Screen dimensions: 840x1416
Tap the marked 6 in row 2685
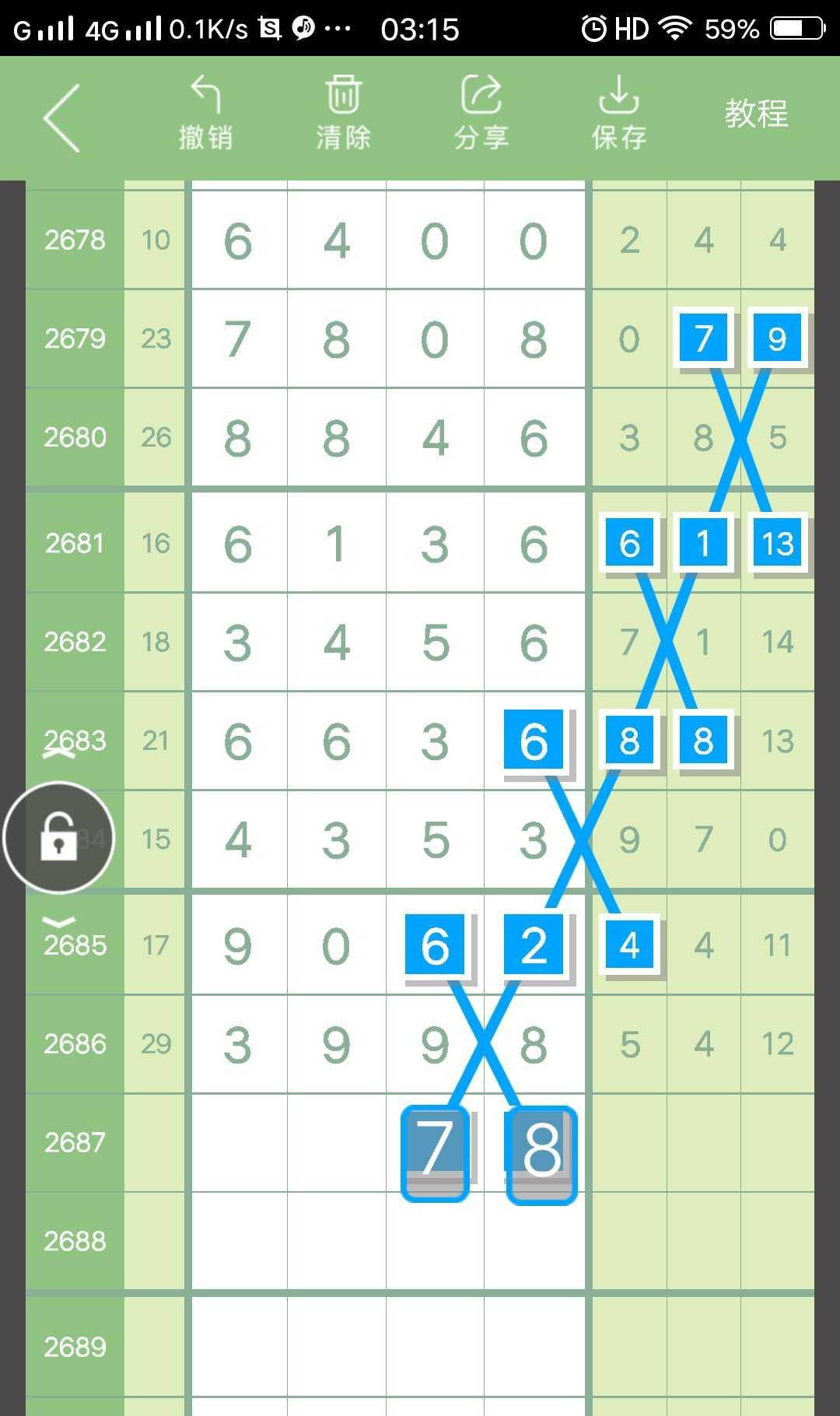(x=435, y=945)
